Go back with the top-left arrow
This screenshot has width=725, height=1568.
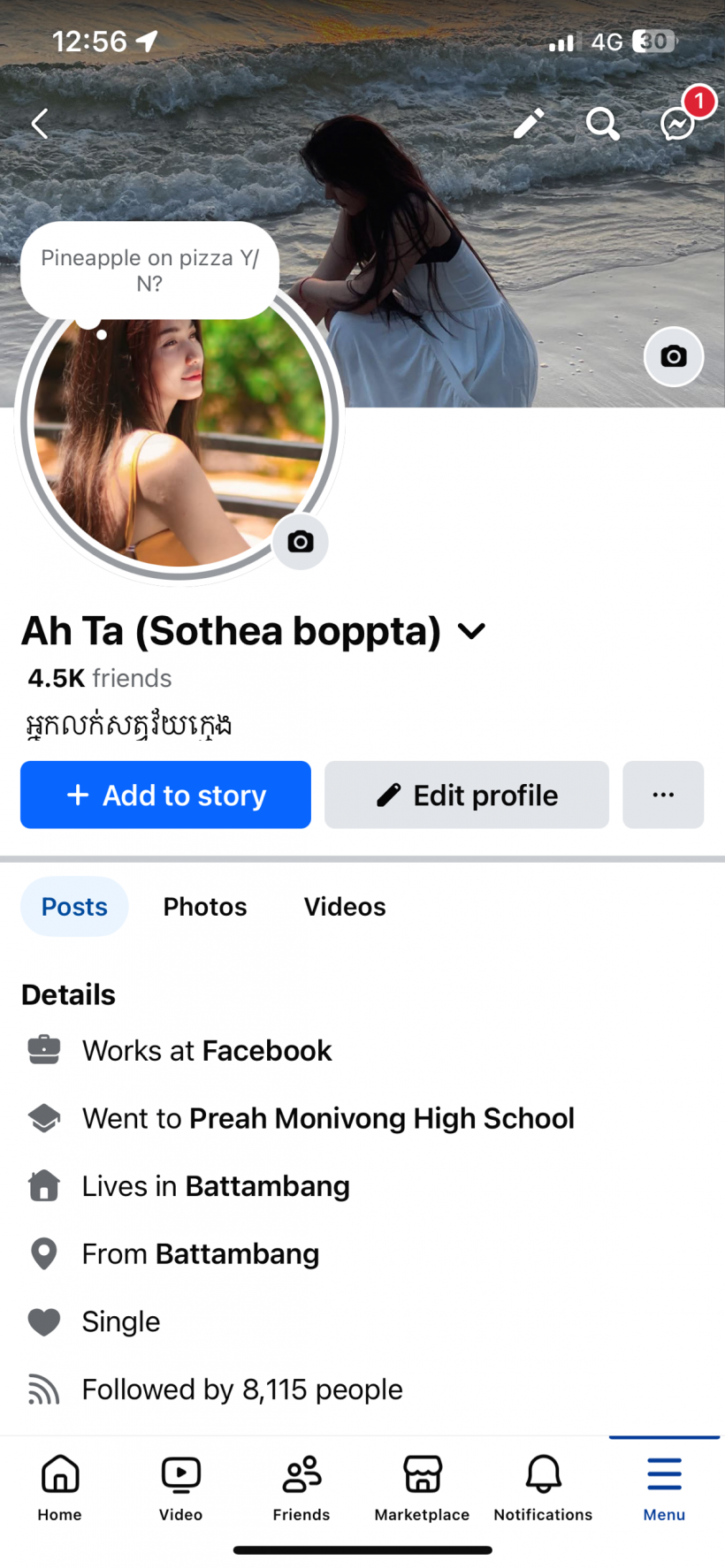[x=40, y=124]
